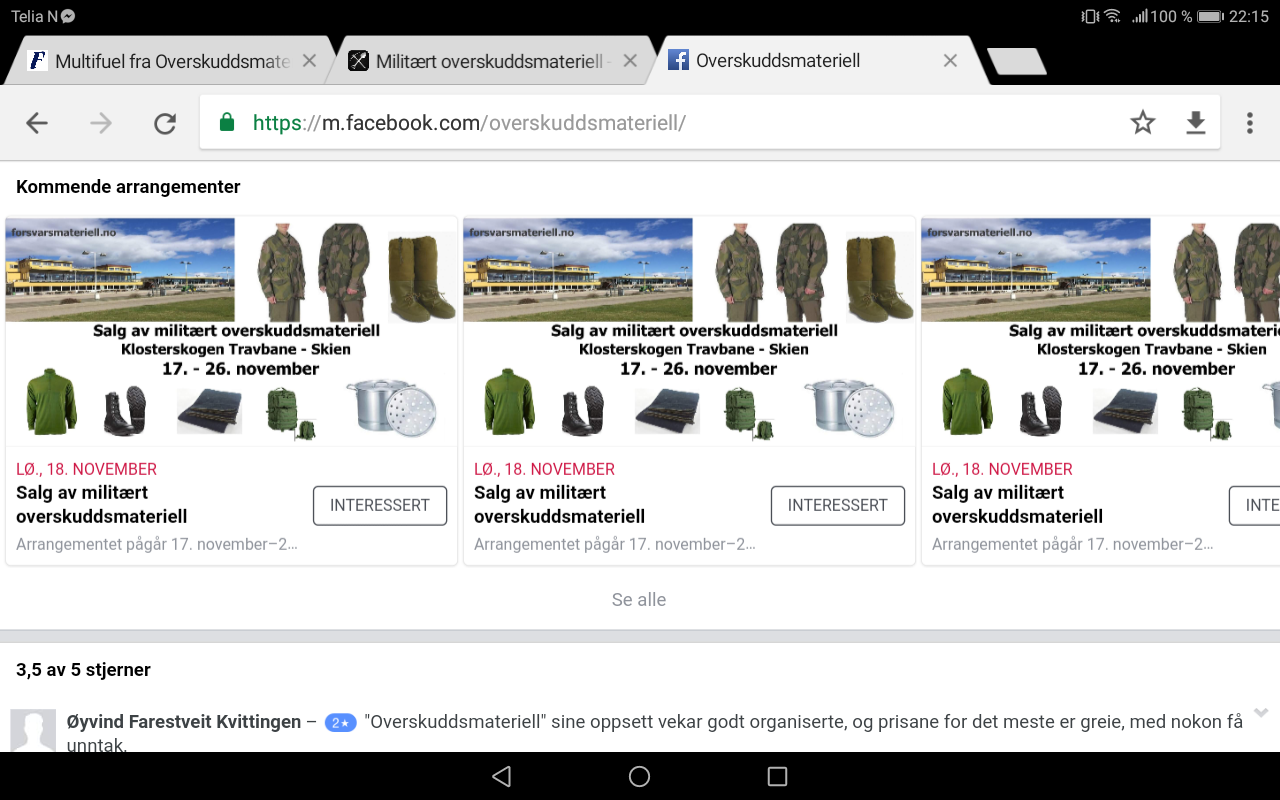Screen dimensions: 1280x800
Task: Open the browser overflow menu
Action: pyautogui.click(x=1249, y=123)
